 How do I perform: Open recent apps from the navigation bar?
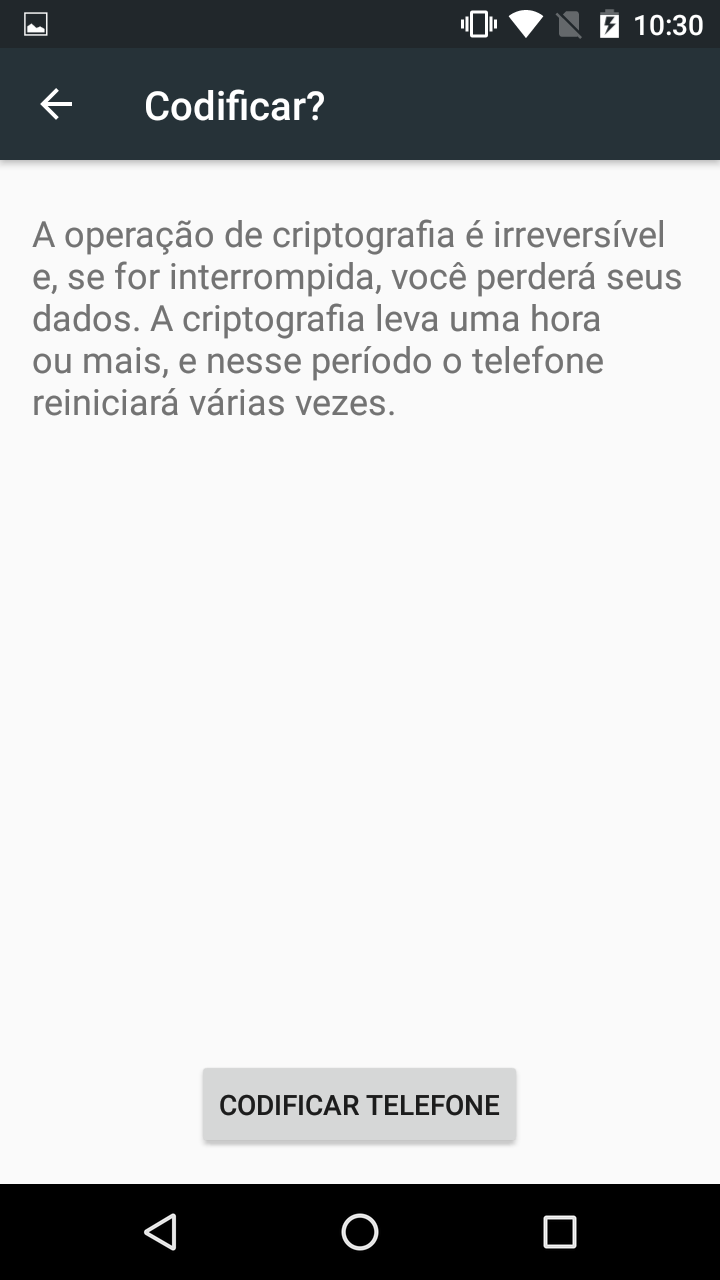tap(560, 1232)
